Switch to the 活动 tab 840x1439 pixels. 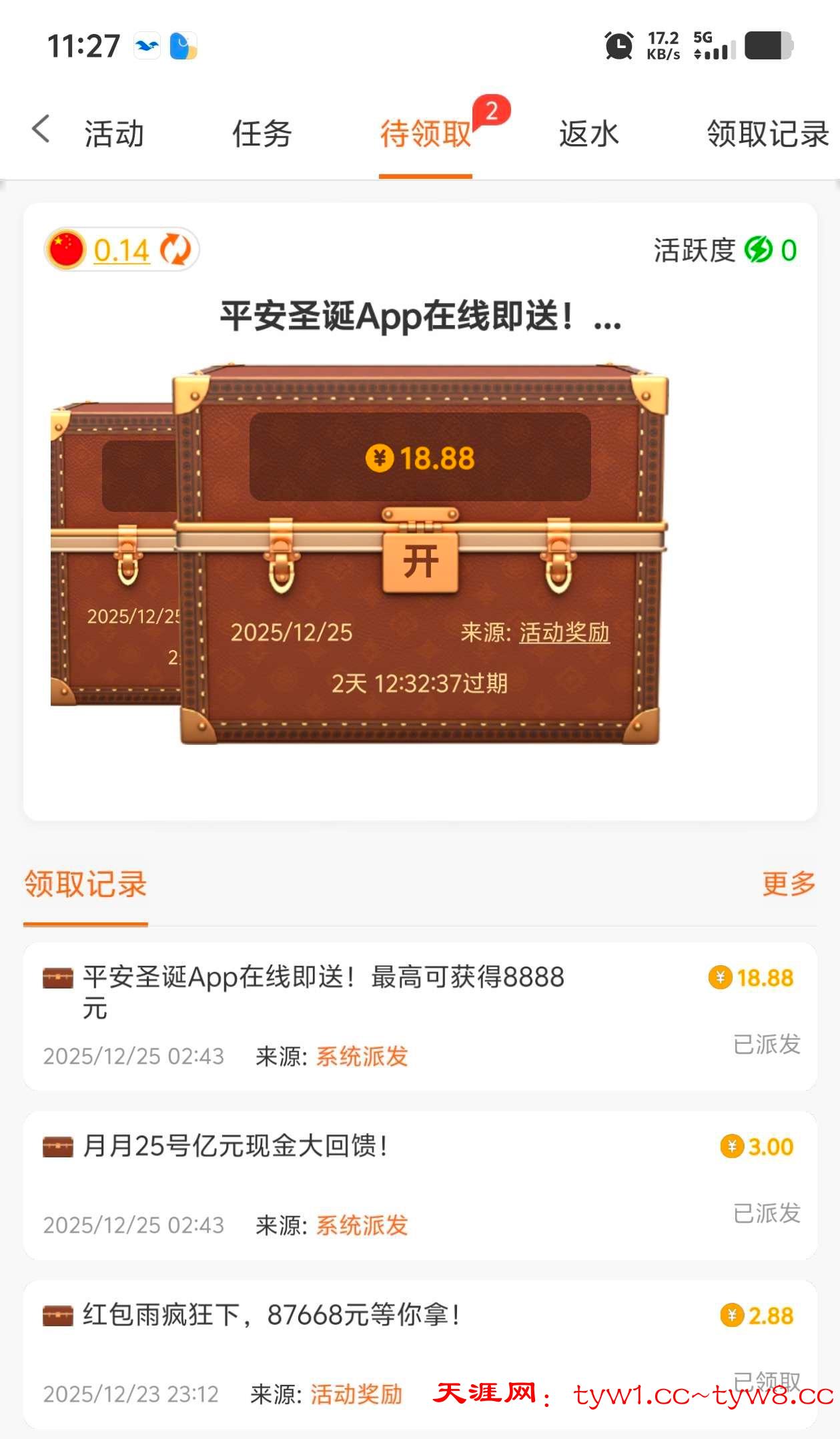[x=114, y=133]
